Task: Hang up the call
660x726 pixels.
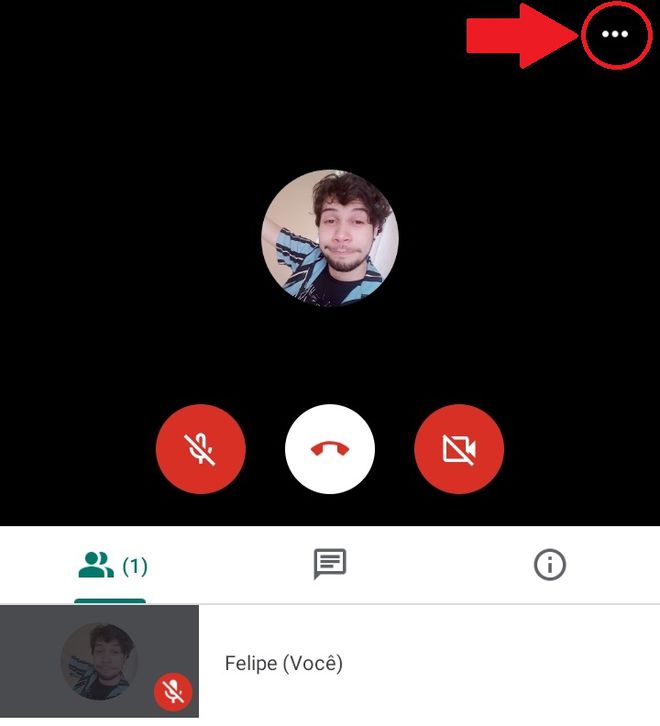Action: point(330,450)
